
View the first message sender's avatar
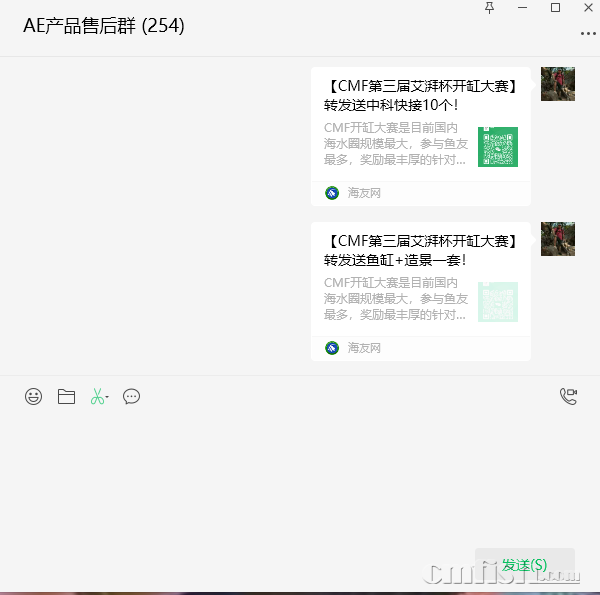pyautogui.click(x=557, y=84)
